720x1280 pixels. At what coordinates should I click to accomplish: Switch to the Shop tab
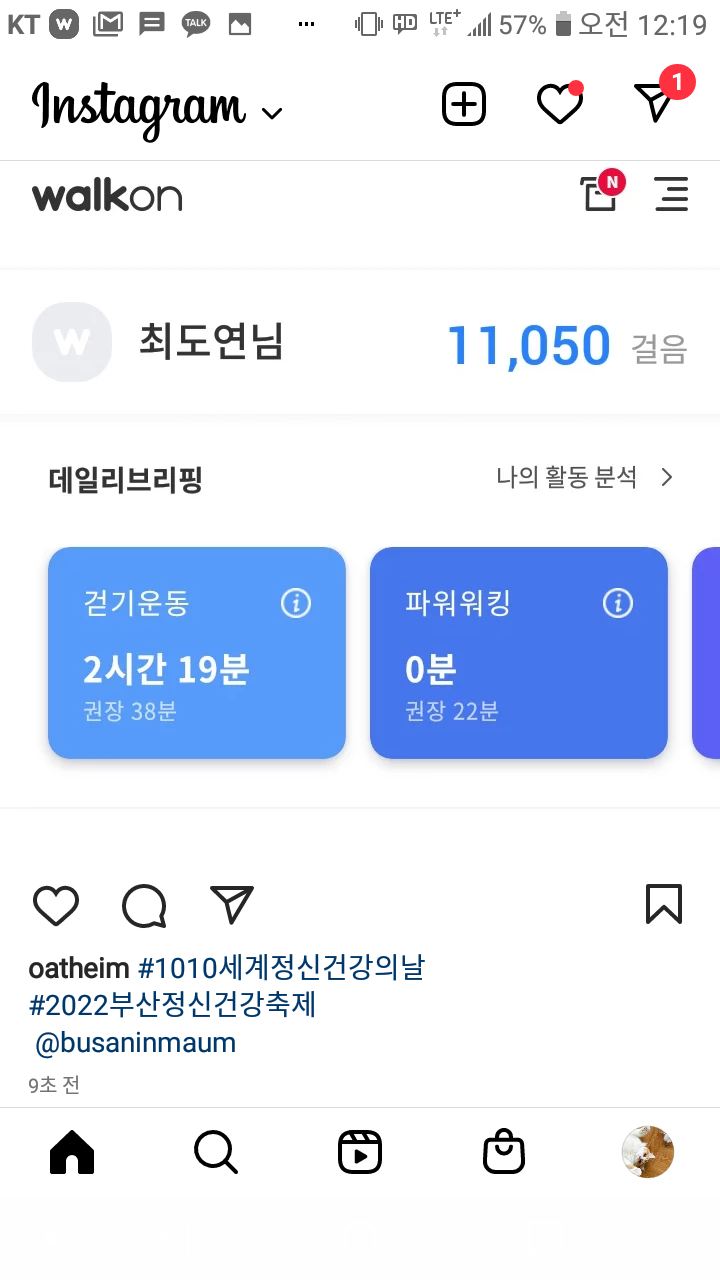504,1152
